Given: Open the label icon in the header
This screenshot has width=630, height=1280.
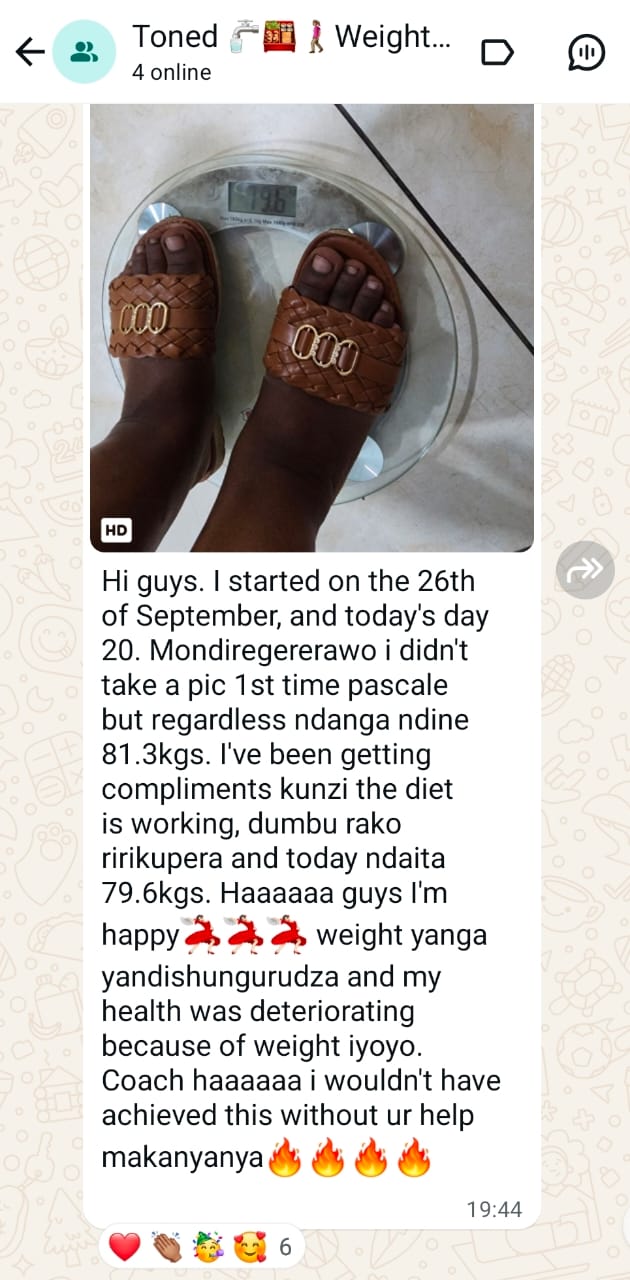Looking at the screenshot, I should pyautogui.click(x=497, y=52).
